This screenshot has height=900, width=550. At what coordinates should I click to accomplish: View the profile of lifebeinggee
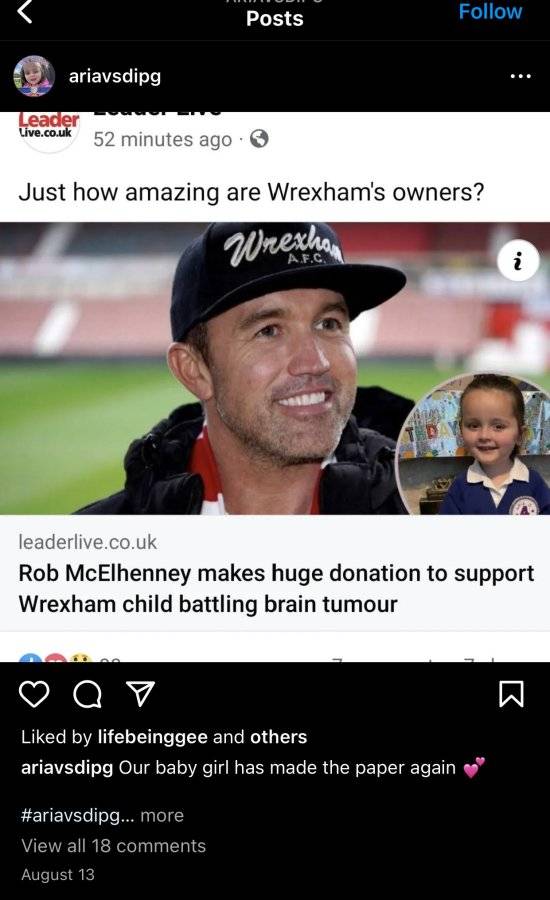[x=153, y=736]
